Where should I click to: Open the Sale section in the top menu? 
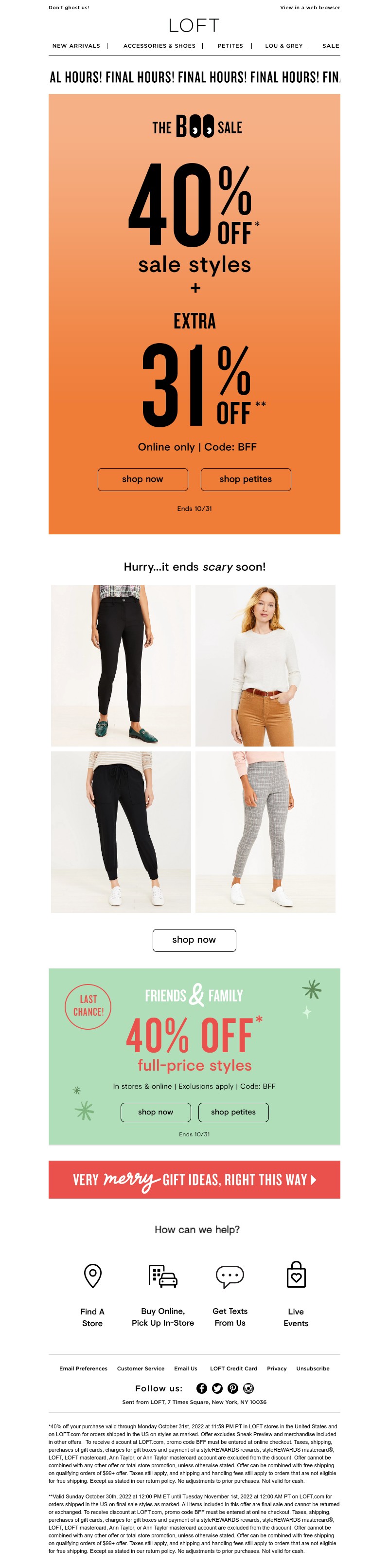[x=331, y=46]
